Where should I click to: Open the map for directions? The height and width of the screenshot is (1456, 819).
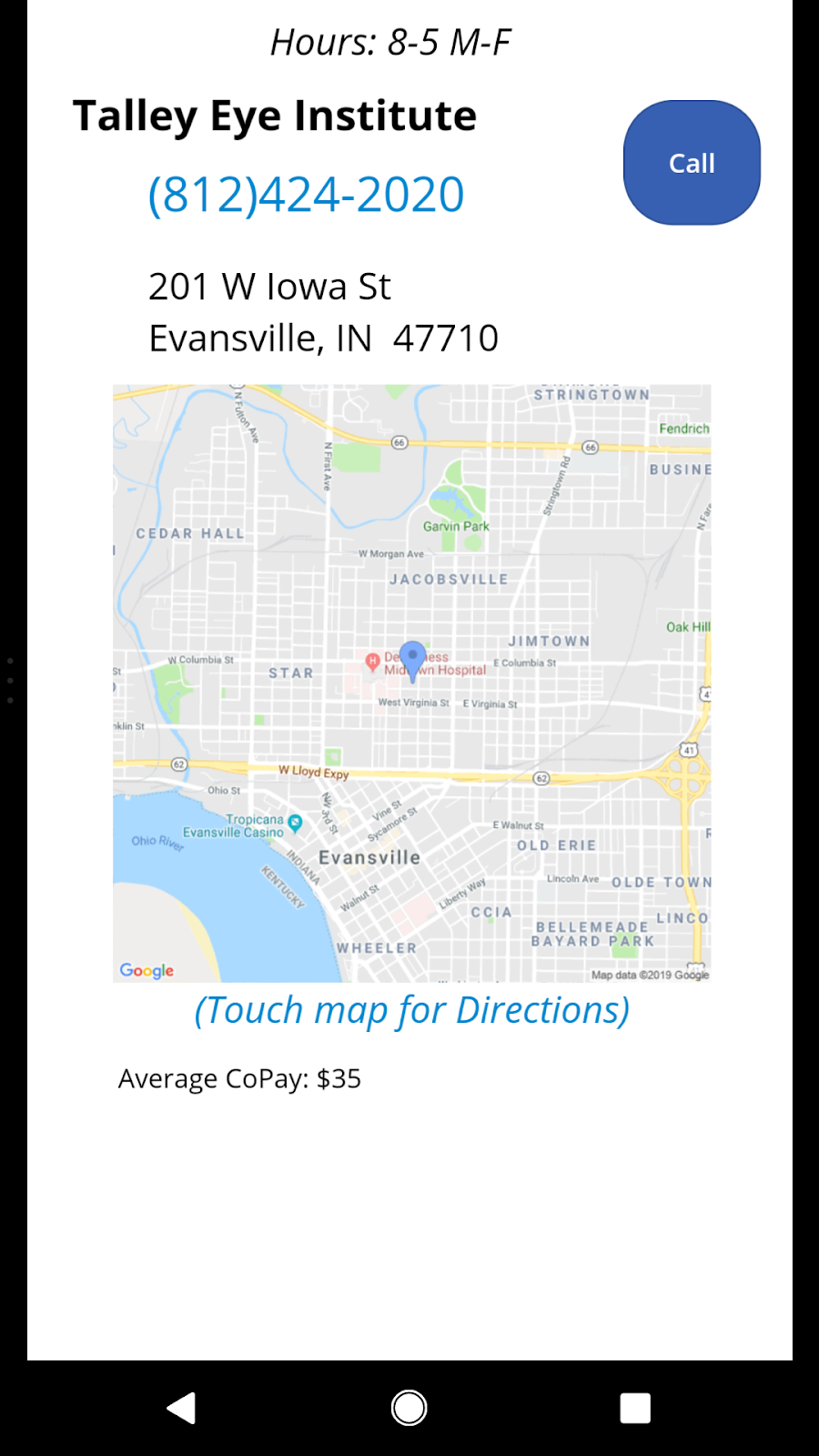click(411, 682)
